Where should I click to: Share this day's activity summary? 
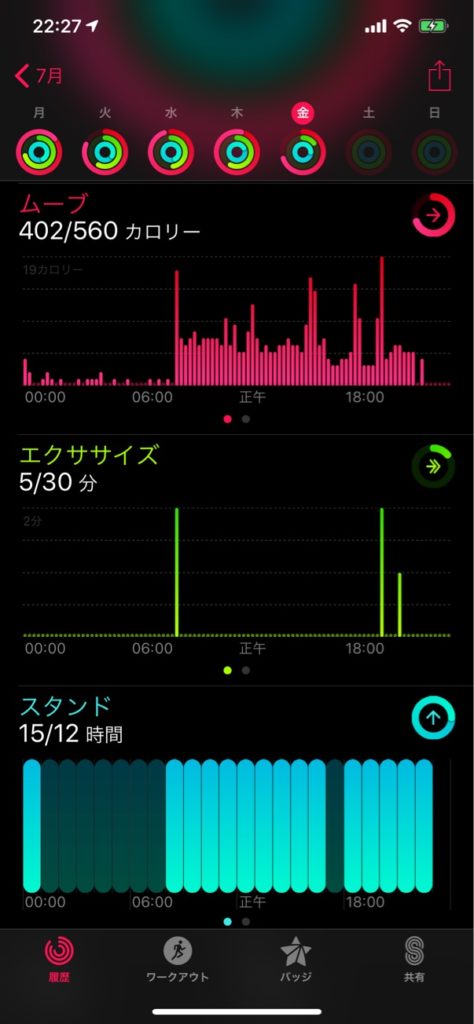[x=439, y=76]
